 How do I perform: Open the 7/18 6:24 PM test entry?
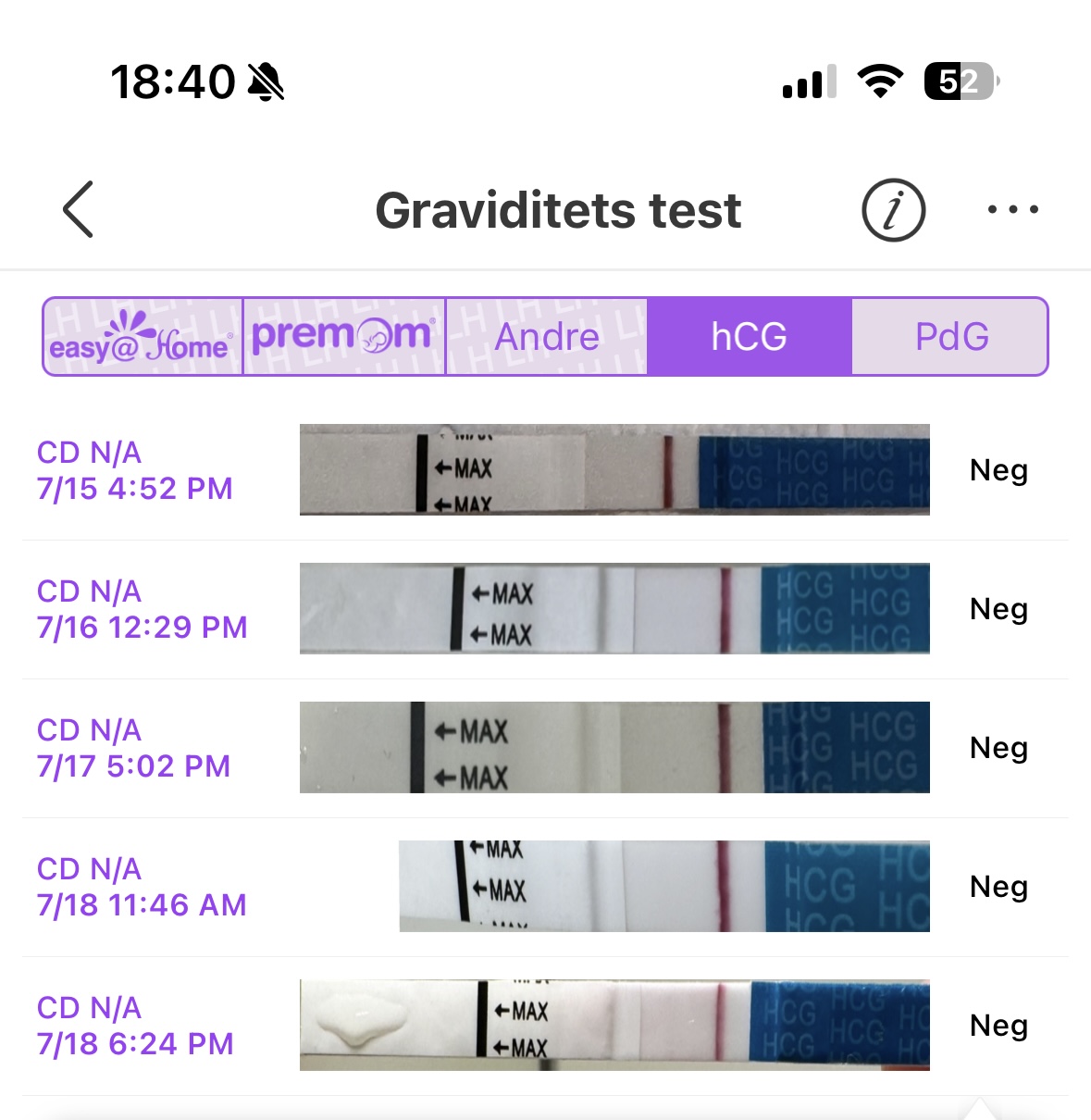[545, 1026]
